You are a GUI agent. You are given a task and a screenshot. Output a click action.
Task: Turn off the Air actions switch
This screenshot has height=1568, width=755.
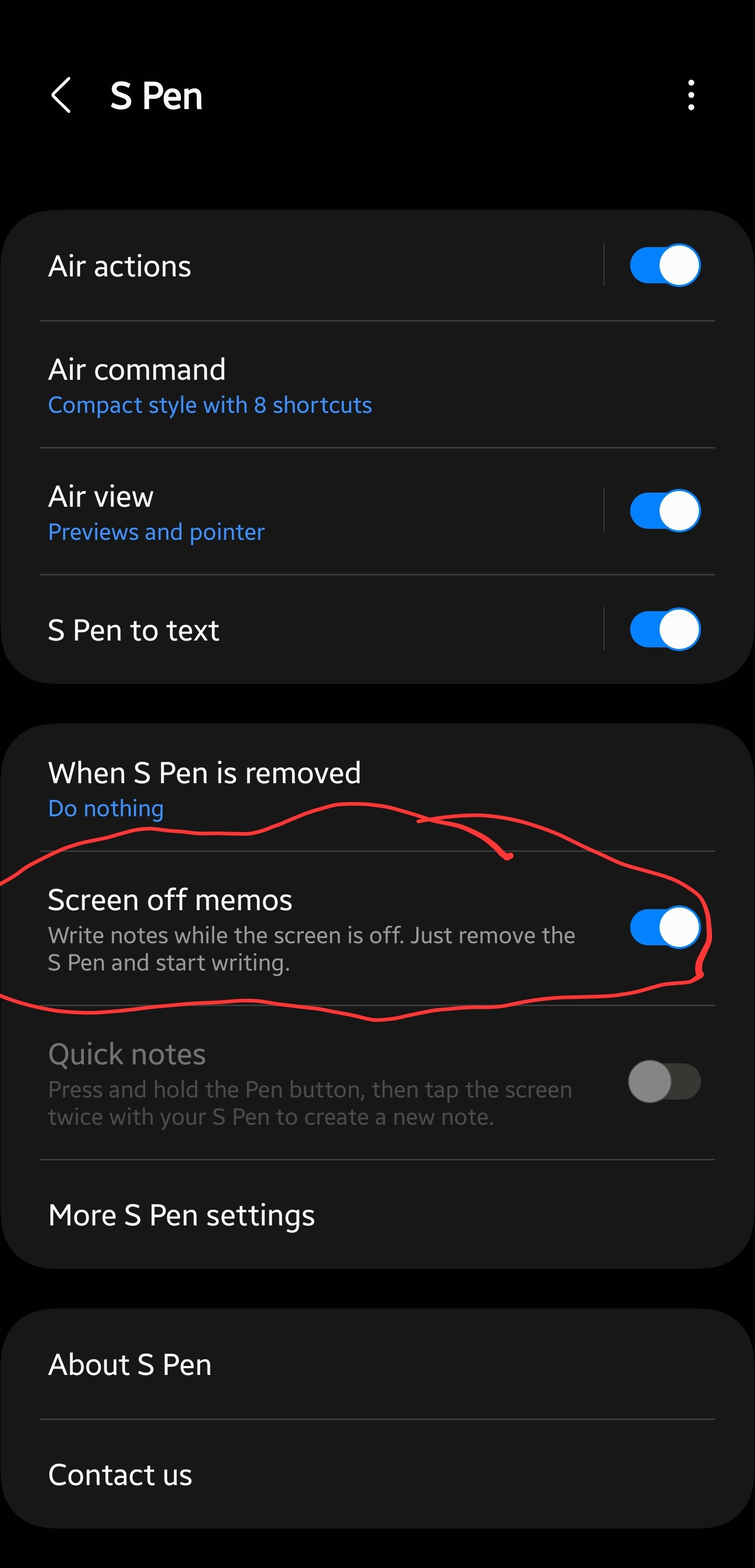664,265
